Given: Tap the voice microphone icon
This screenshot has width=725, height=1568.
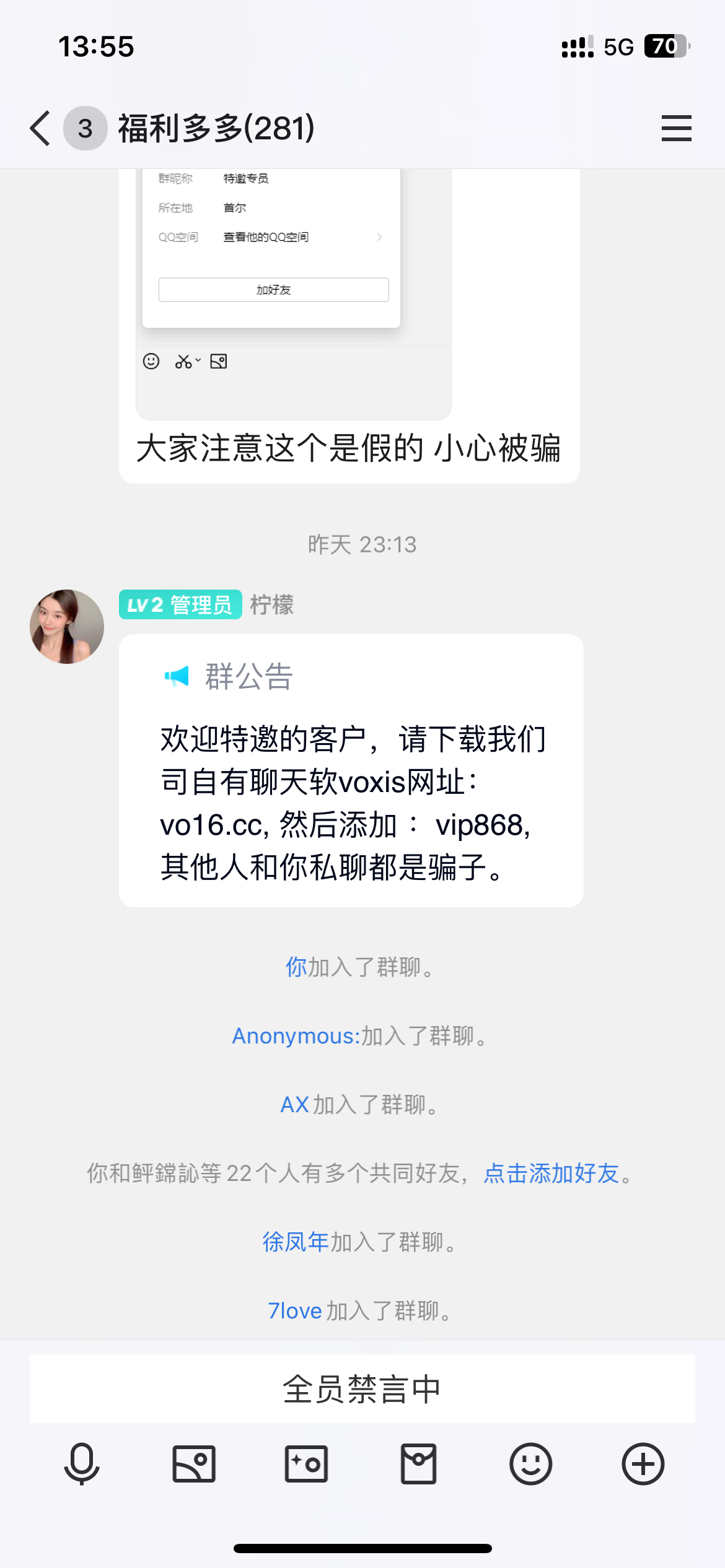Looking at the screenshot, I should click(x=82, y=1464).
